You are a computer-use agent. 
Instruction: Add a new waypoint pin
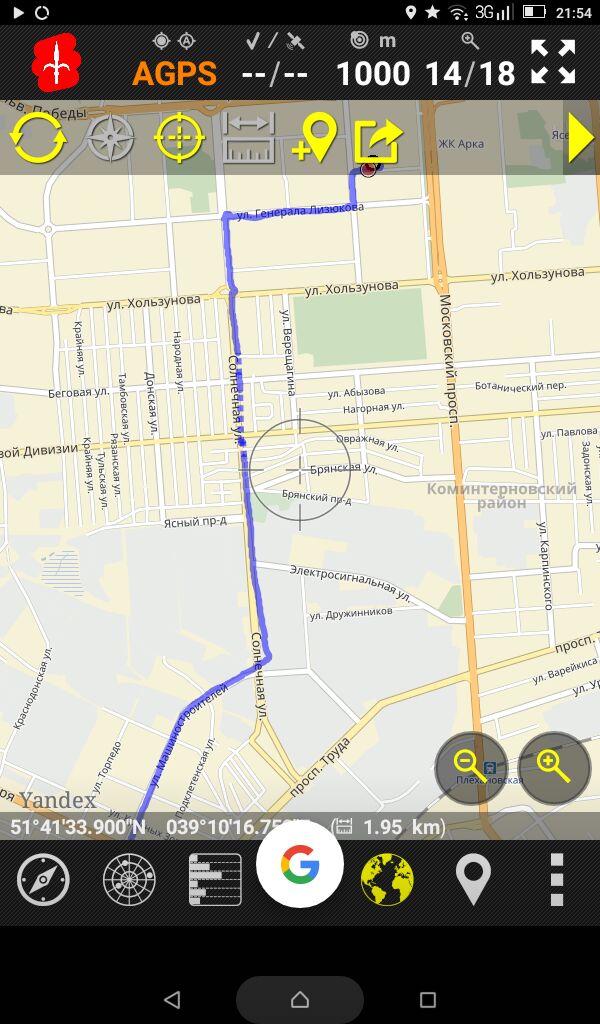[315, 138]
